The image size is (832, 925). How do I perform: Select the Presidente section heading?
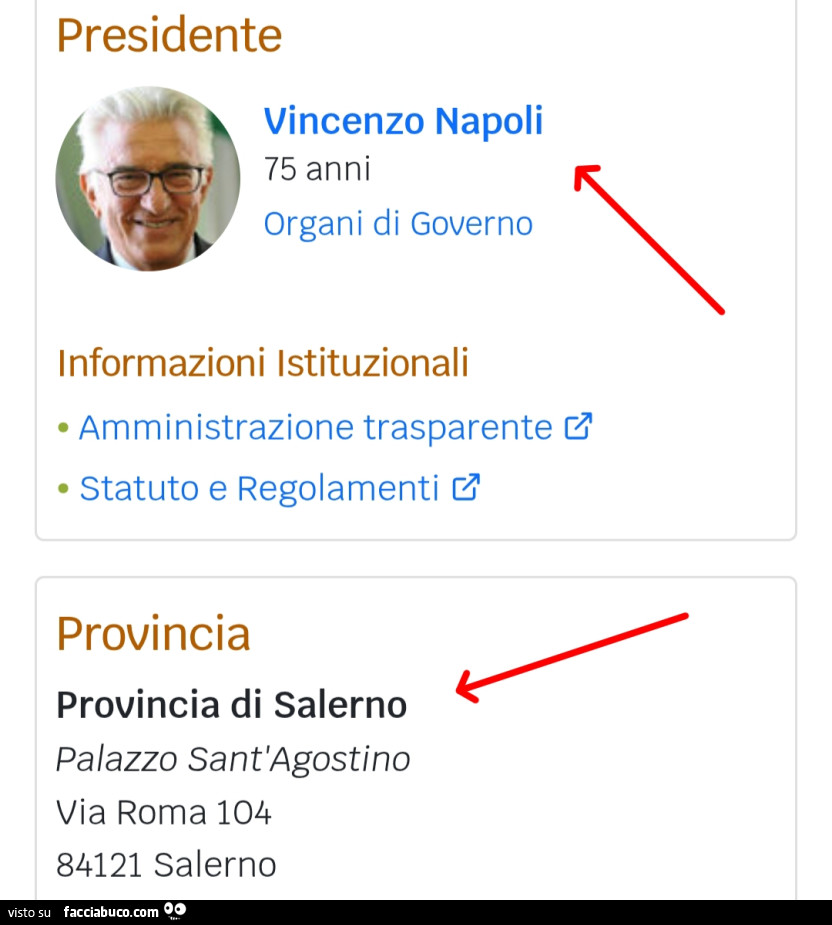[168, 35]
